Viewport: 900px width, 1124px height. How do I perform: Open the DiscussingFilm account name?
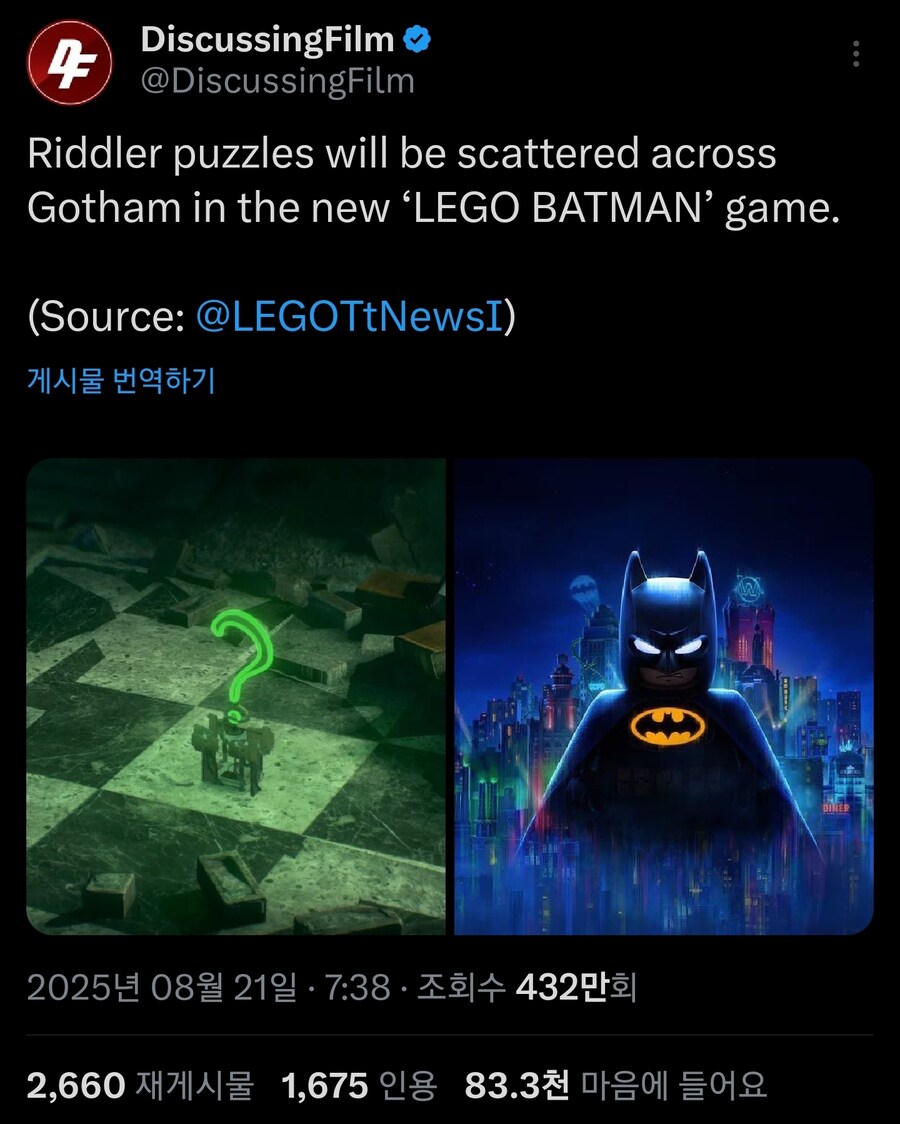[x=267, y=40]
